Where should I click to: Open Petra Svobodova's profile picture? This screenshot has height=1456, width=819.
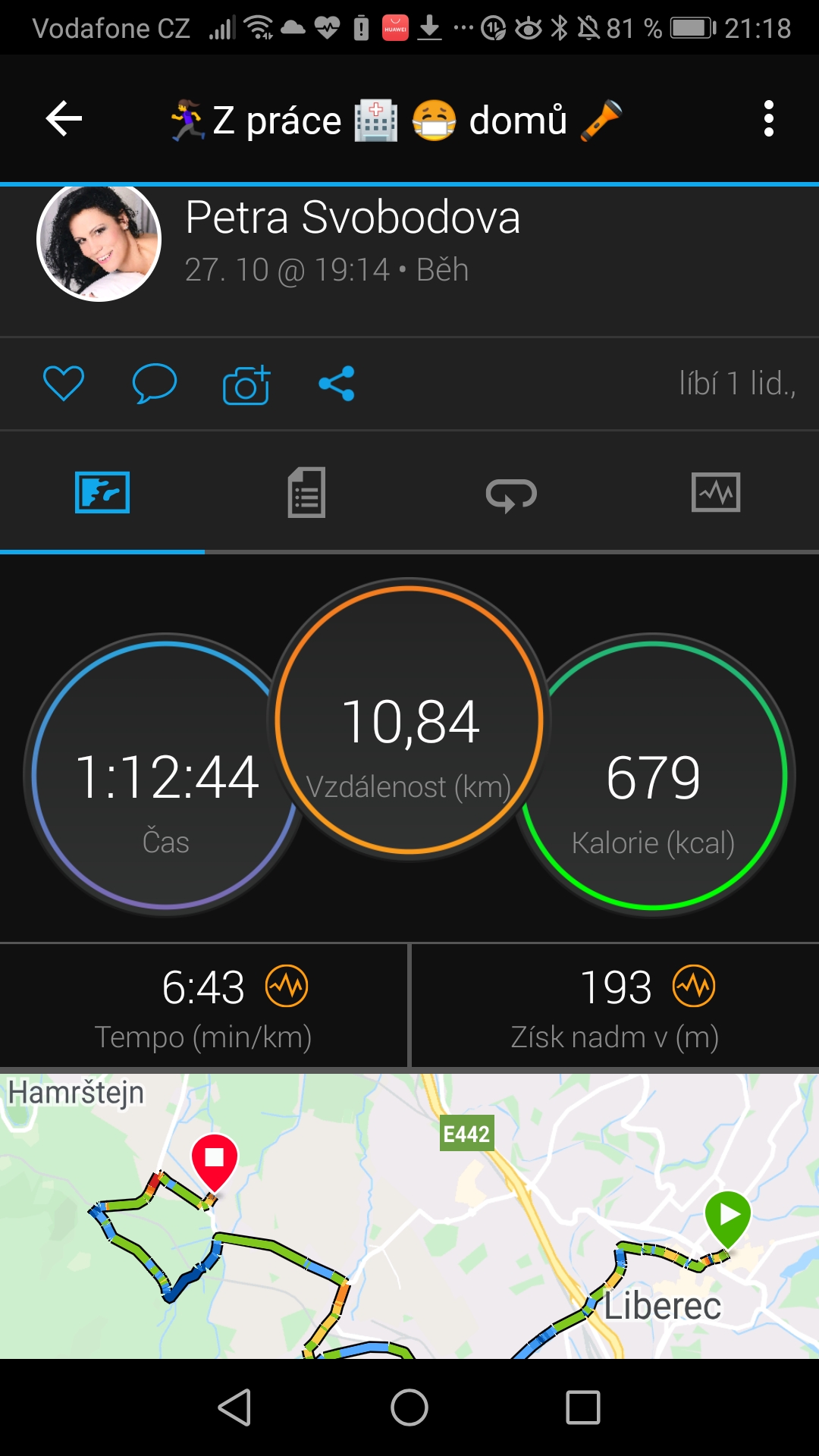click(99, 241)
